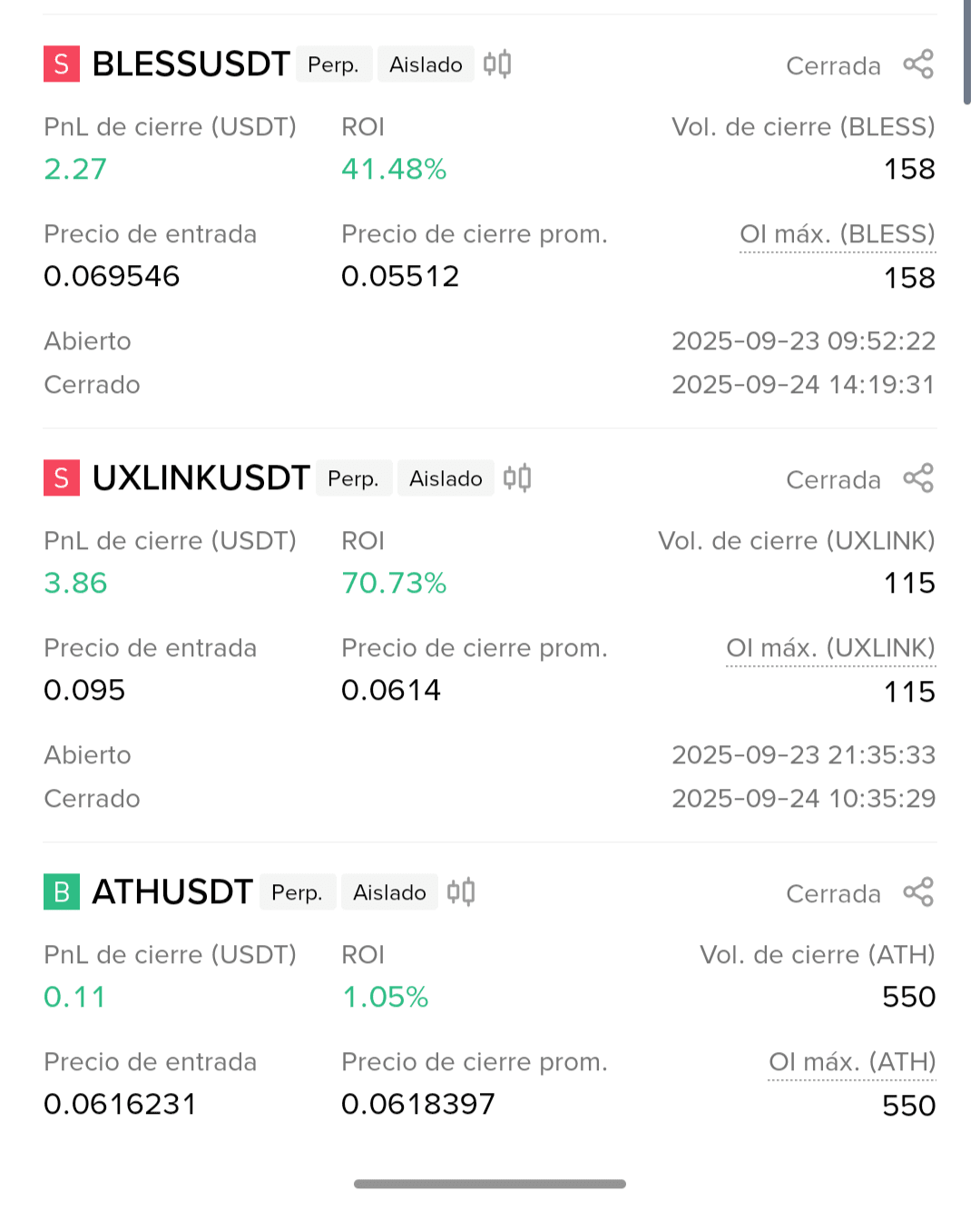Tap the OI máx. (BLESS) underlined label
Image resolution: width=980 pixels, height=1211 pixels.
click(x=837, y=235)
